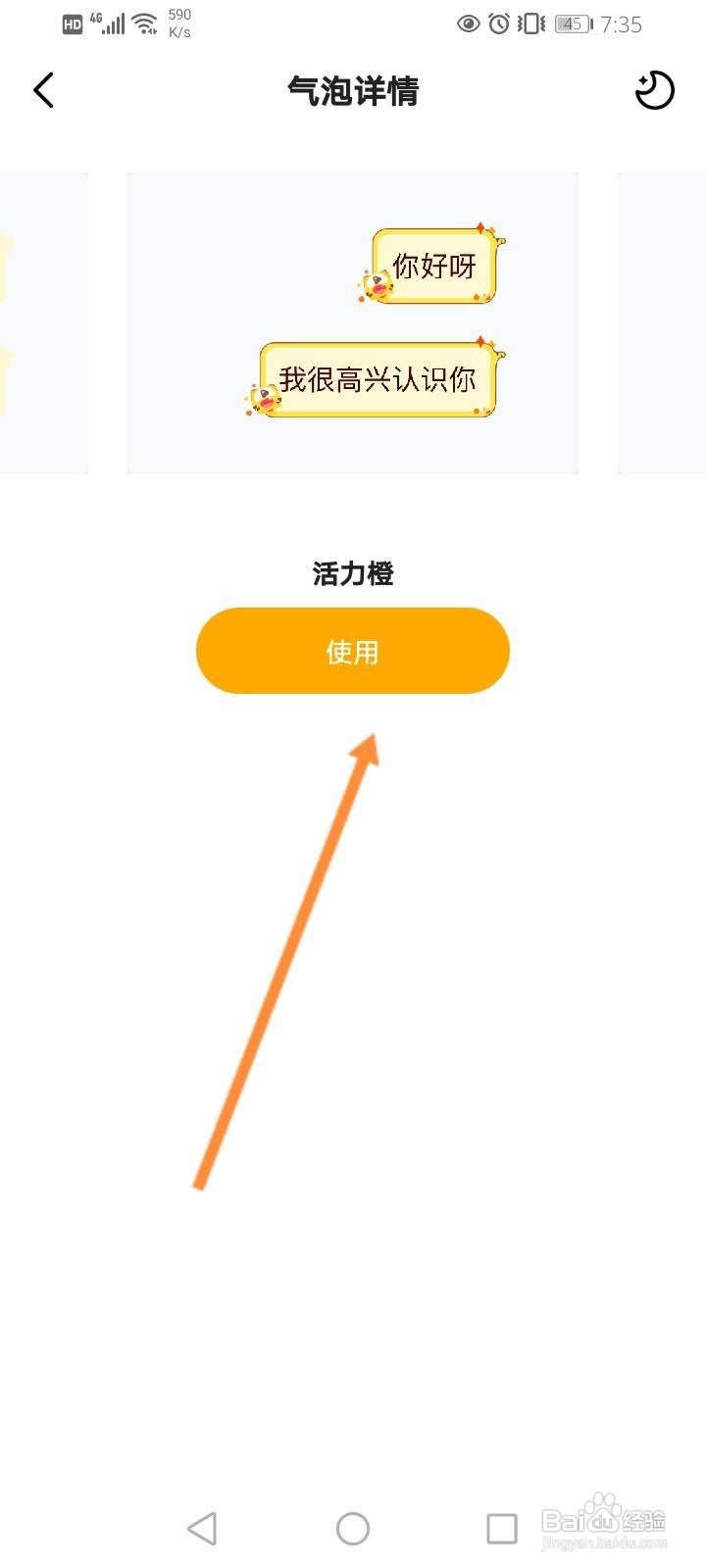Select the 活力橙 bubble name label
This screenshot has width=706, height=1568.
tap(352, 573)
